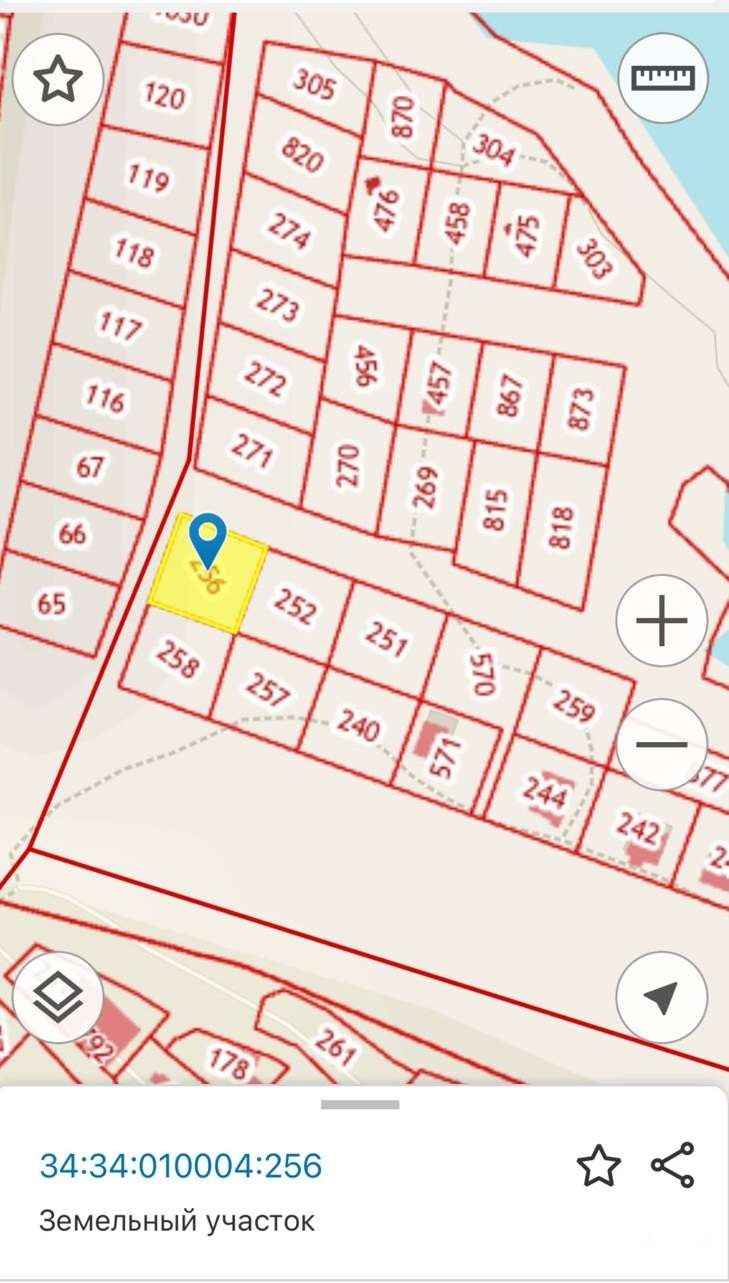The height and width of the screenshot is (1283, 729).
Task: Zoom in with the plus button
Action: [662, 622]
